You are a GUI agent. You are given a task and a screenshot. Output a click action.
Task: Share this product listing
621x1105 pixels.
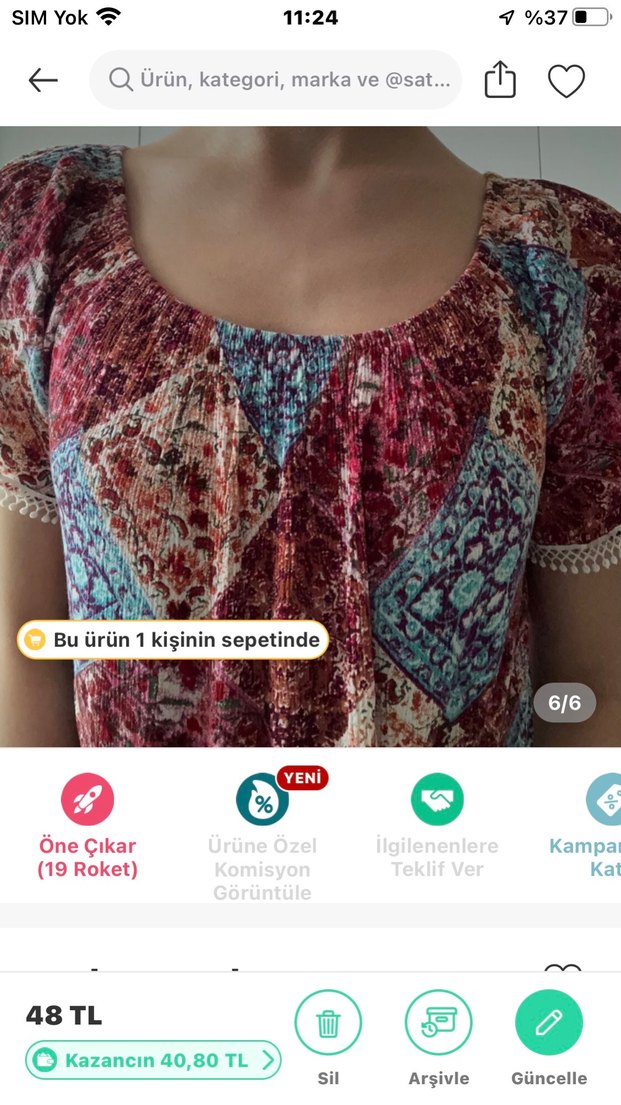pyautogui.click(x=500, y=80)
